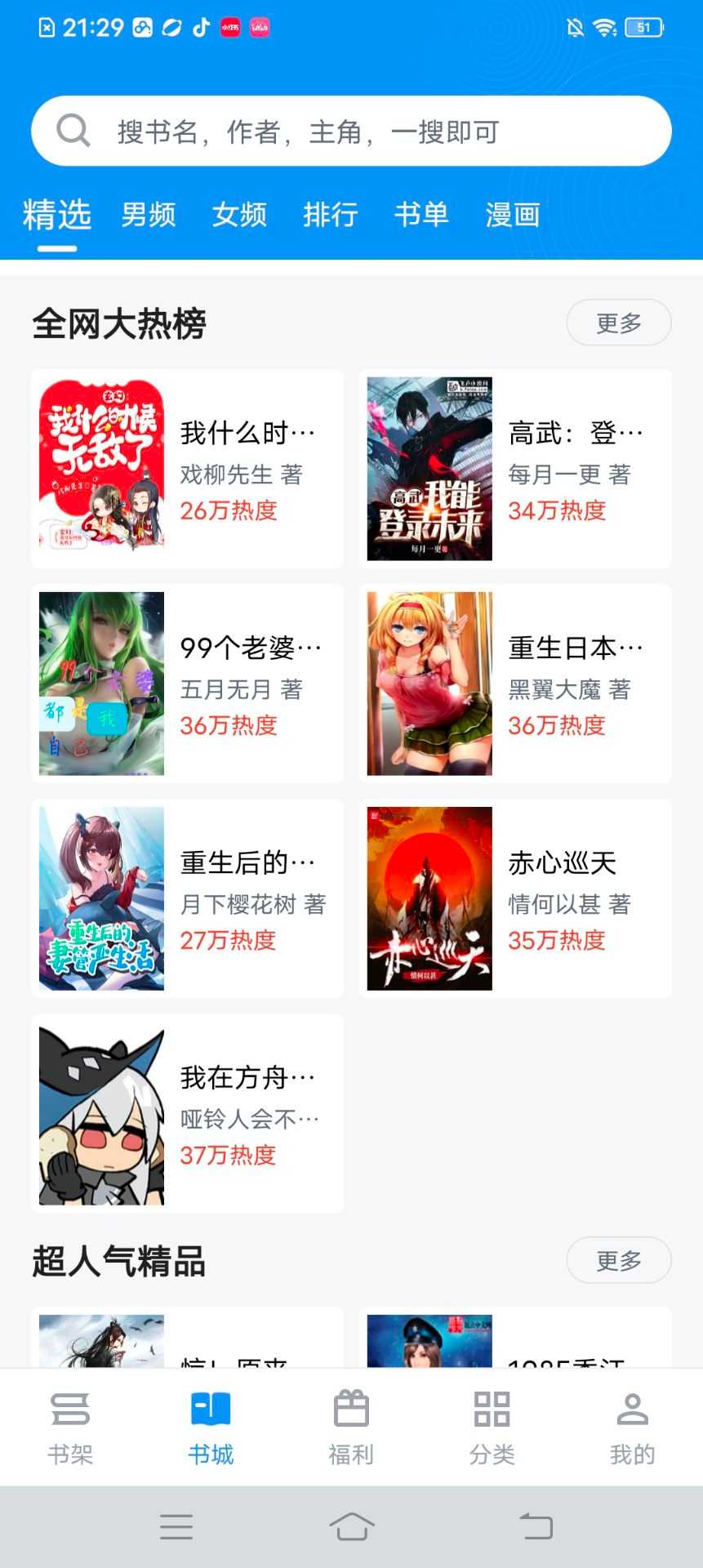Tap 更多 beside 超人气精品
Screen dimensions: 703x1568
(x=618, y=1260)
